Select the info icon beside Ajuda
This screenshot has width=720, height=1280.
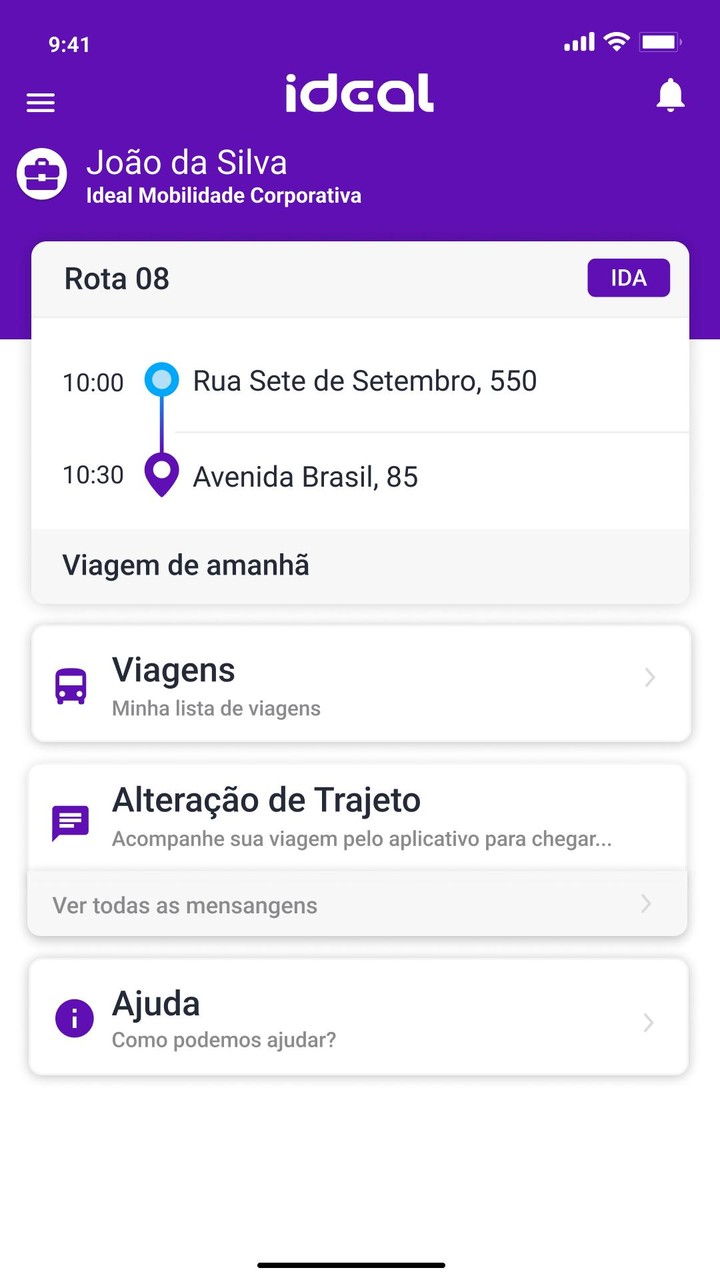[x=74, y=1017]
